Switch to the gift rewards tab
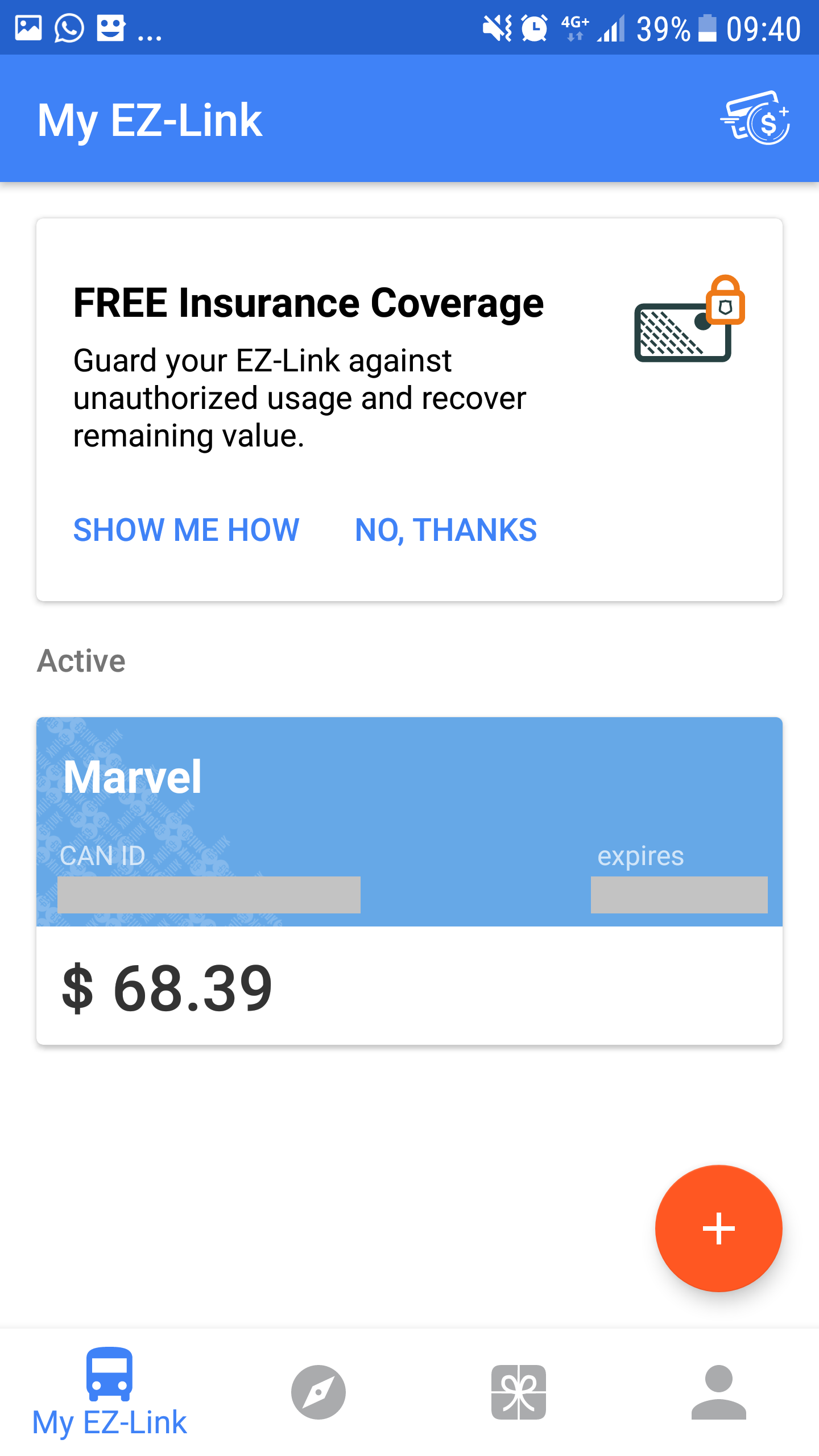Image resolution: width=819 pixels, height=1456 pixels. click(519, 1392)
